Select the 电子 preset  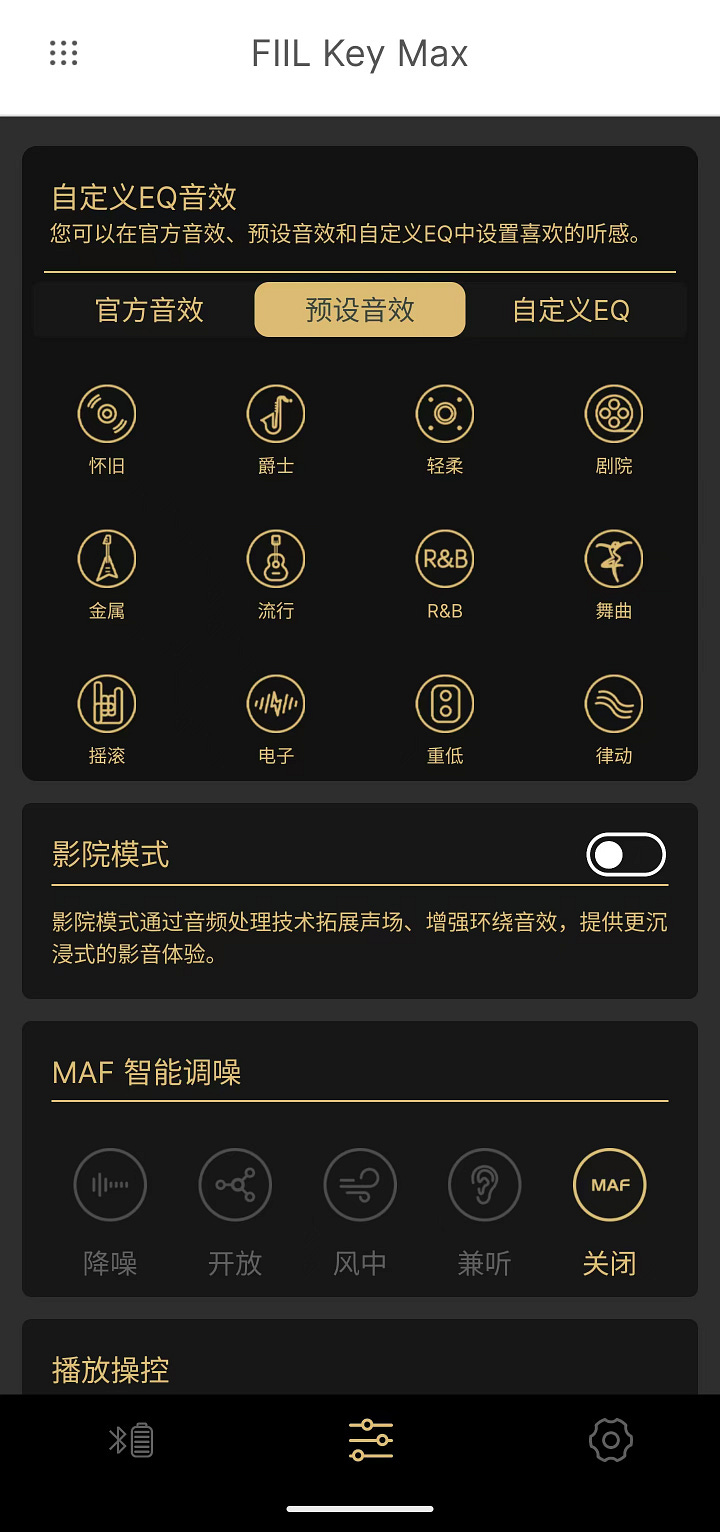(x=276, y=704)
